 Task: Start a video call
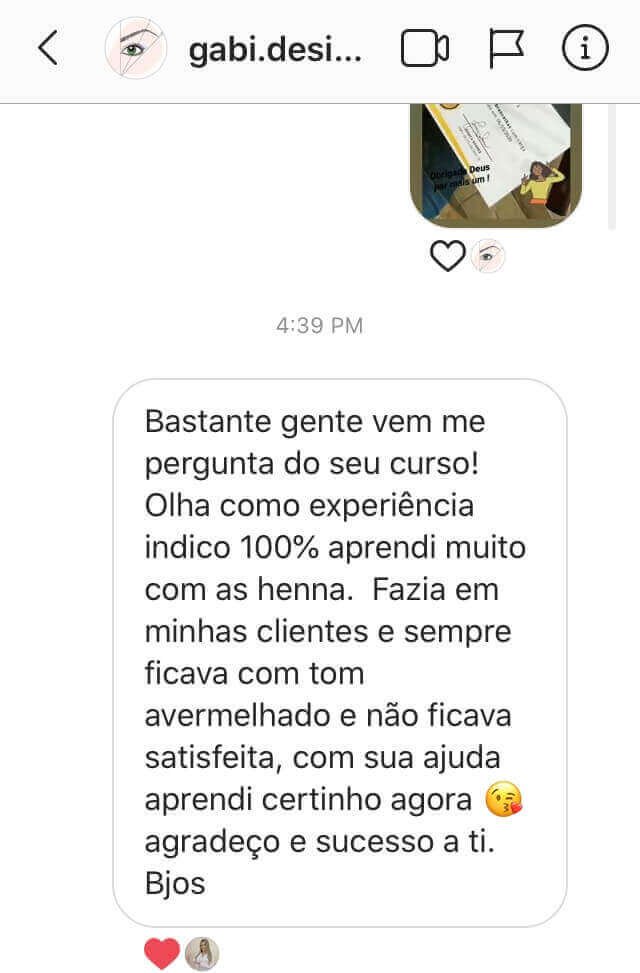(425, 48)
